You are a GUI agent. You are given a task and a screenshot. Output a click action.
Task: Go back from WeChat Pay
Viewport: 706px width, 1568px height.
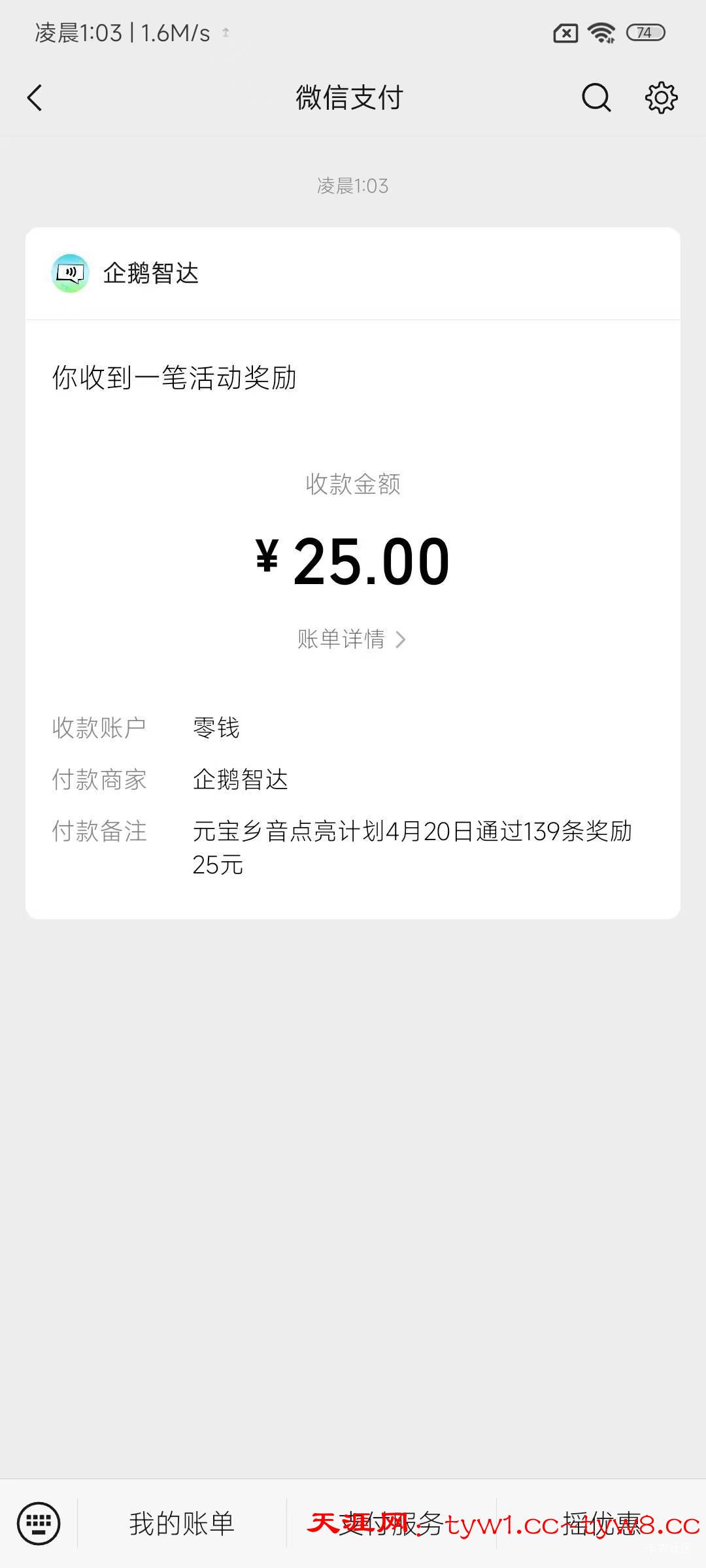point(35,98)
